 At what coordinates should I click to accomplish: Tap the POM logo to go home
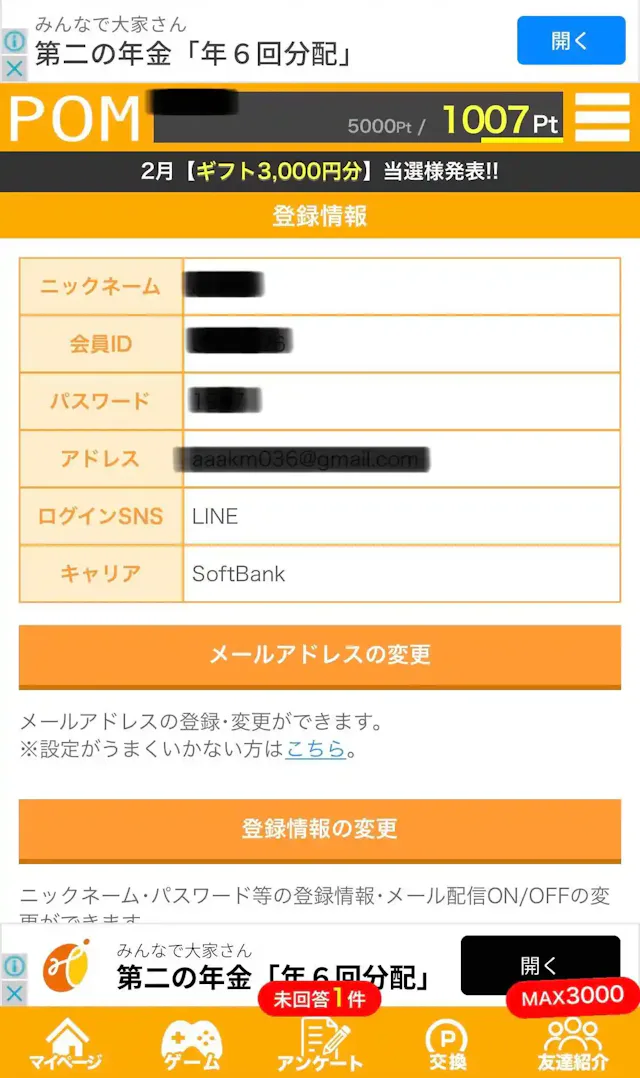click(74, 118)
